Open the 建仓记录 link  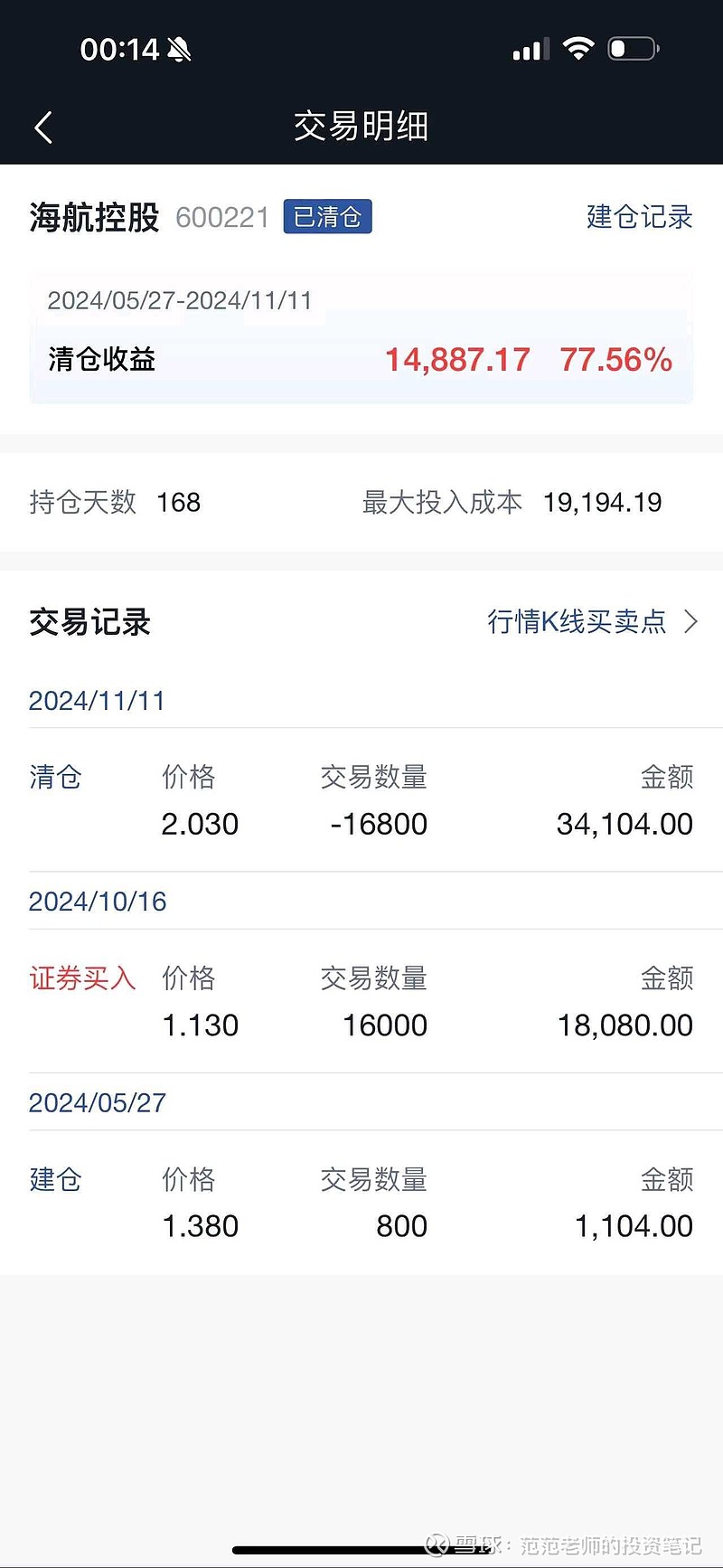coord(639,217)
